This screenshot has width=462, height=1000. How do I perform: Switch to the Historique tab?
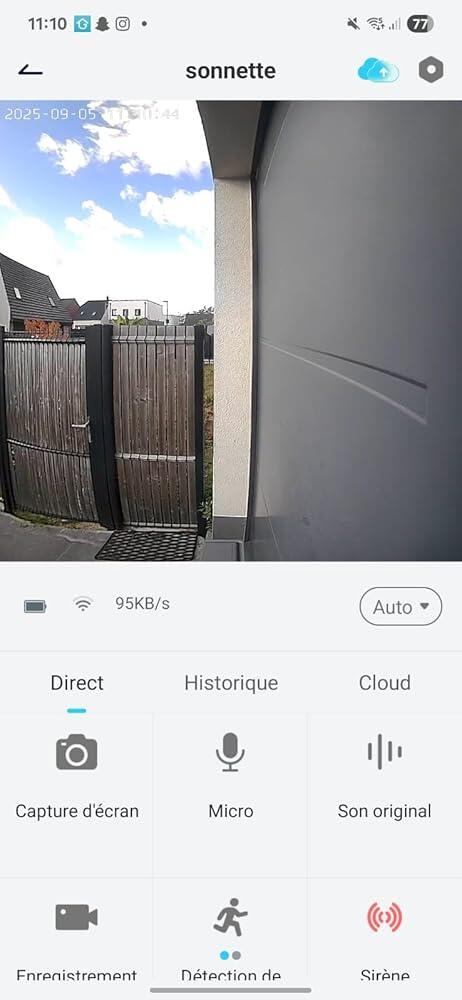point(231,683)
